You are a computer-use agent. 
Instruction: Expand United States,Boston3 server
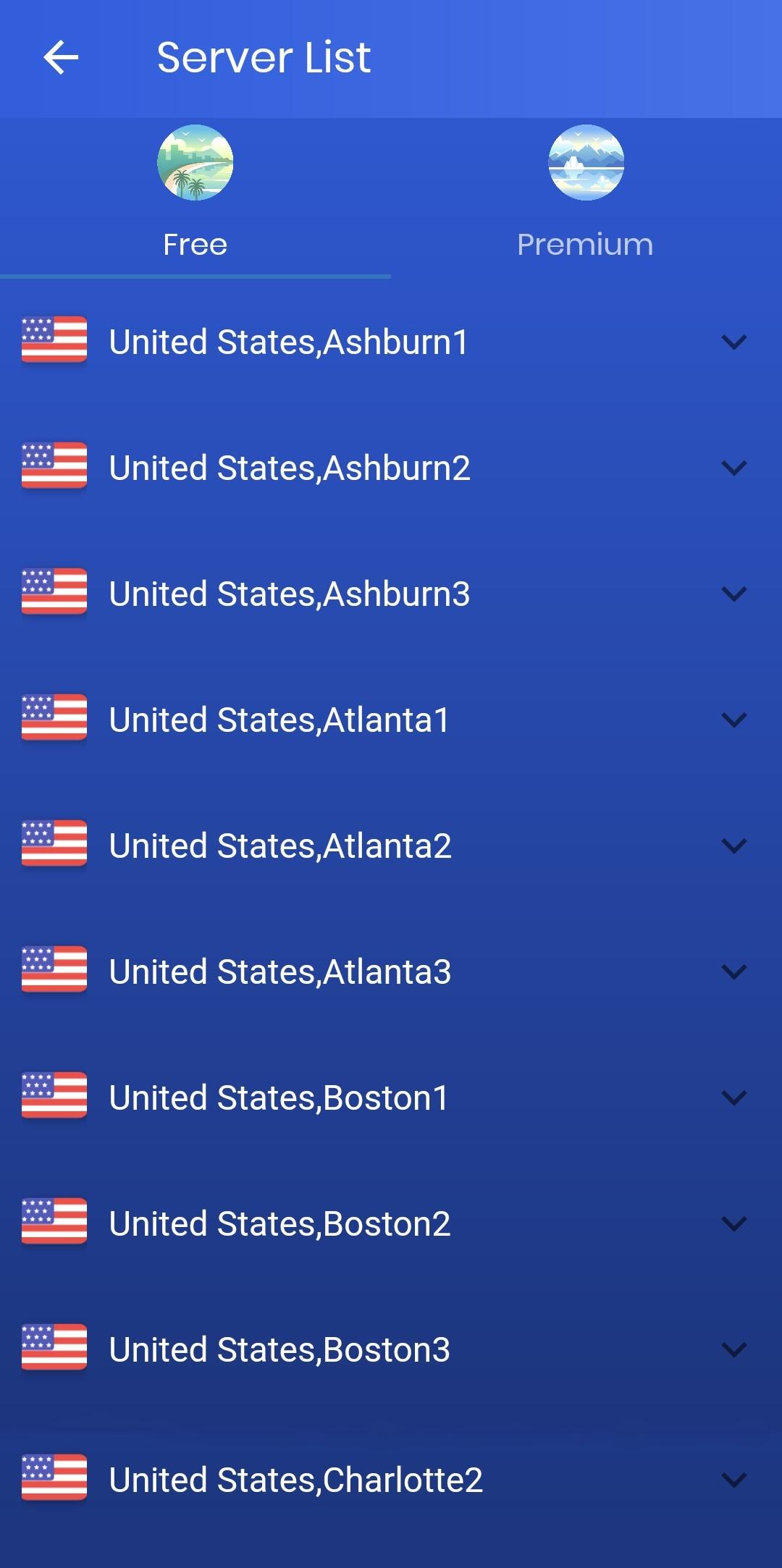tap(733, 1350)
